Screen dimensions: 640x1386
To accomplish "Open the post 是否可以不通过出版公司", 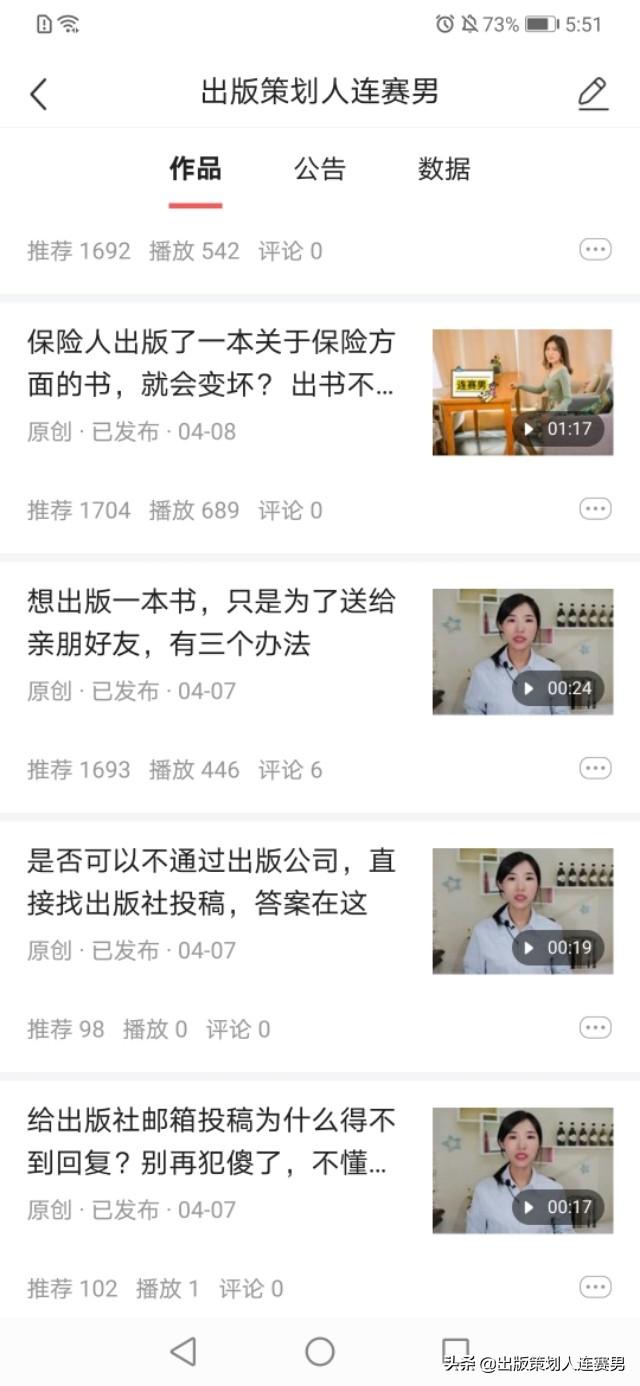I will coord(211,882).
